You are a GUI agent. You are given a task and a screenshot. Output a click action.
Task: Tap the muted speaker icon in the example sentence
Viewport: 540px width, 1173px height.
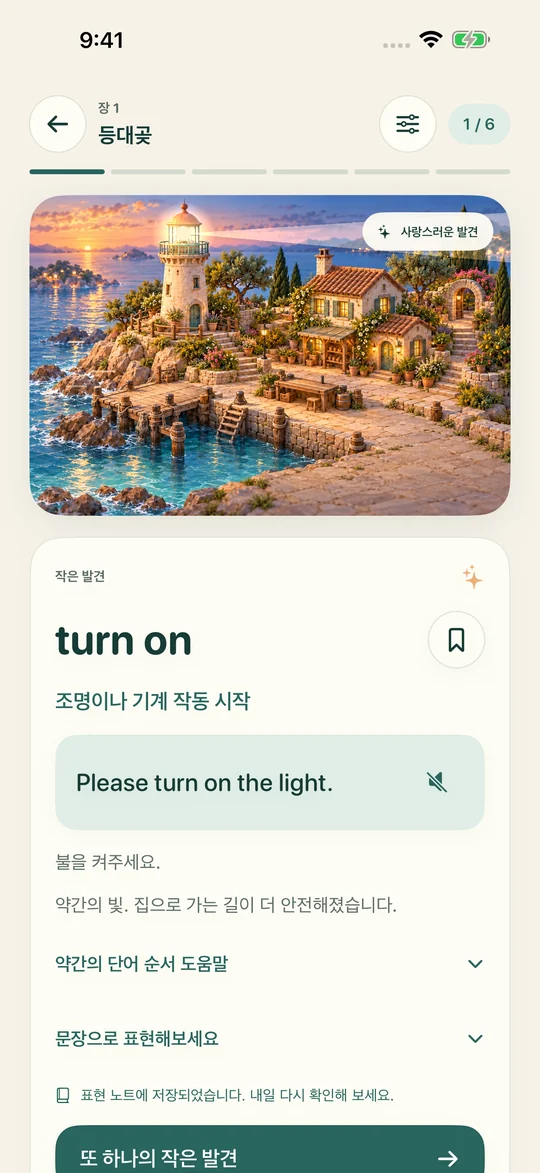(438, 782)
